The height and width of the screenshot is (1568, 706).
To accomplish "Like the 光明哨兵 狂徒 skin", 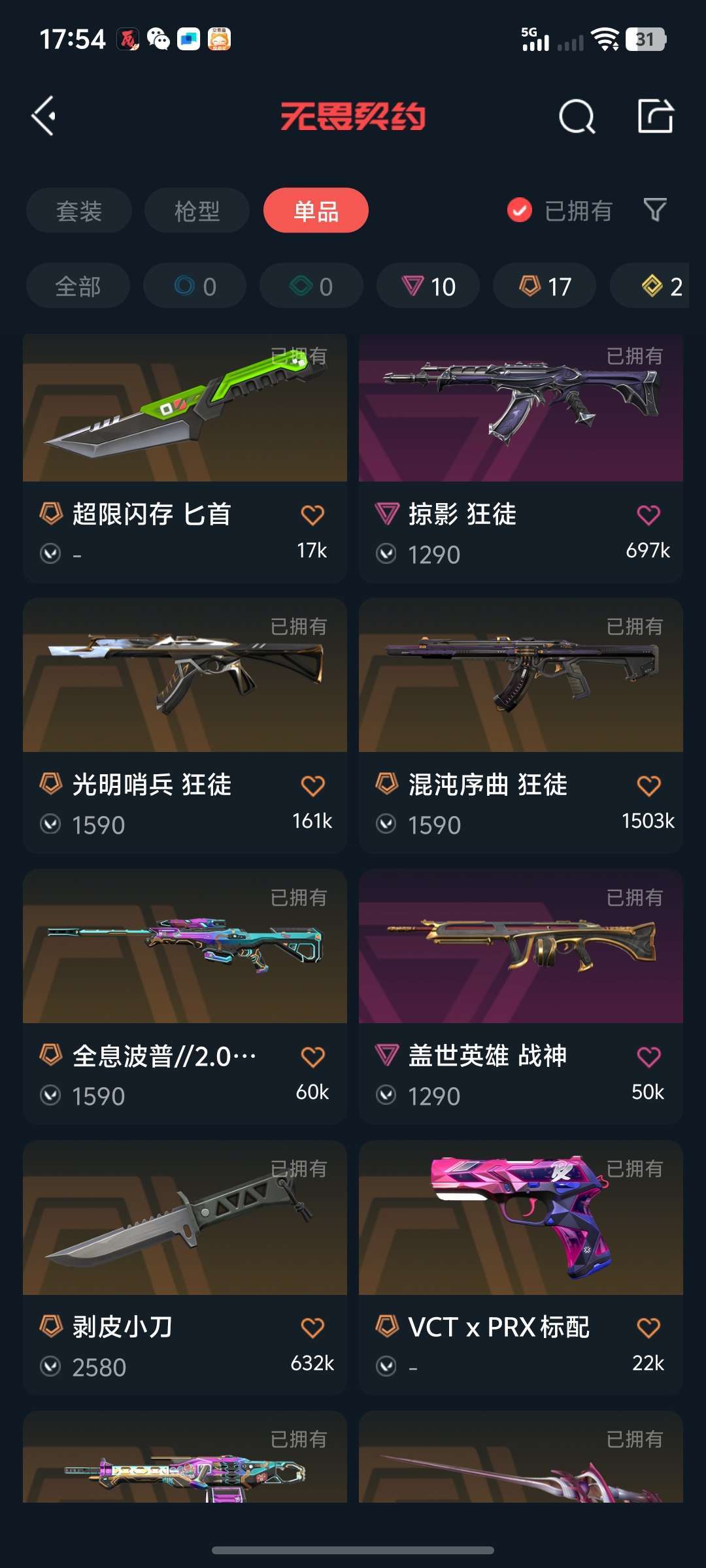I will click(x=312, y=785).
